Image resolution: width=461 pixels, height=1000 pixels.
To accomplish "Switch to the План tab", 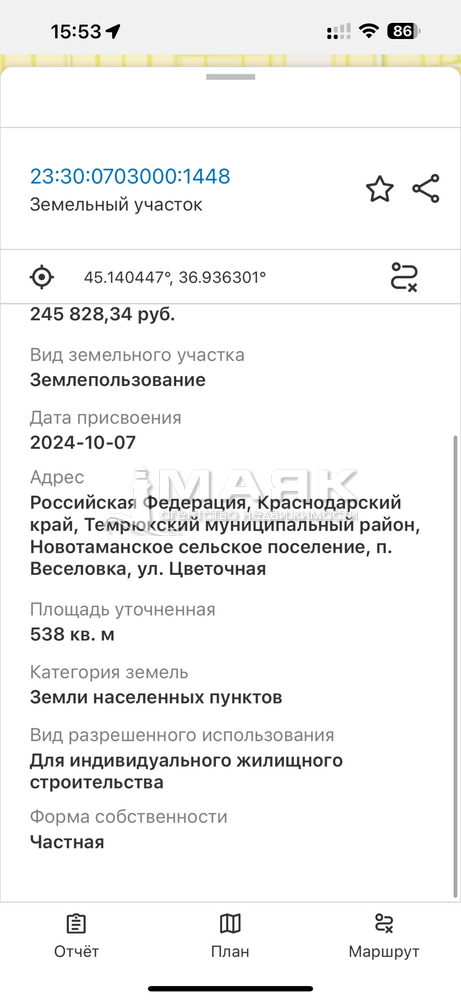I will pos(230,936).
